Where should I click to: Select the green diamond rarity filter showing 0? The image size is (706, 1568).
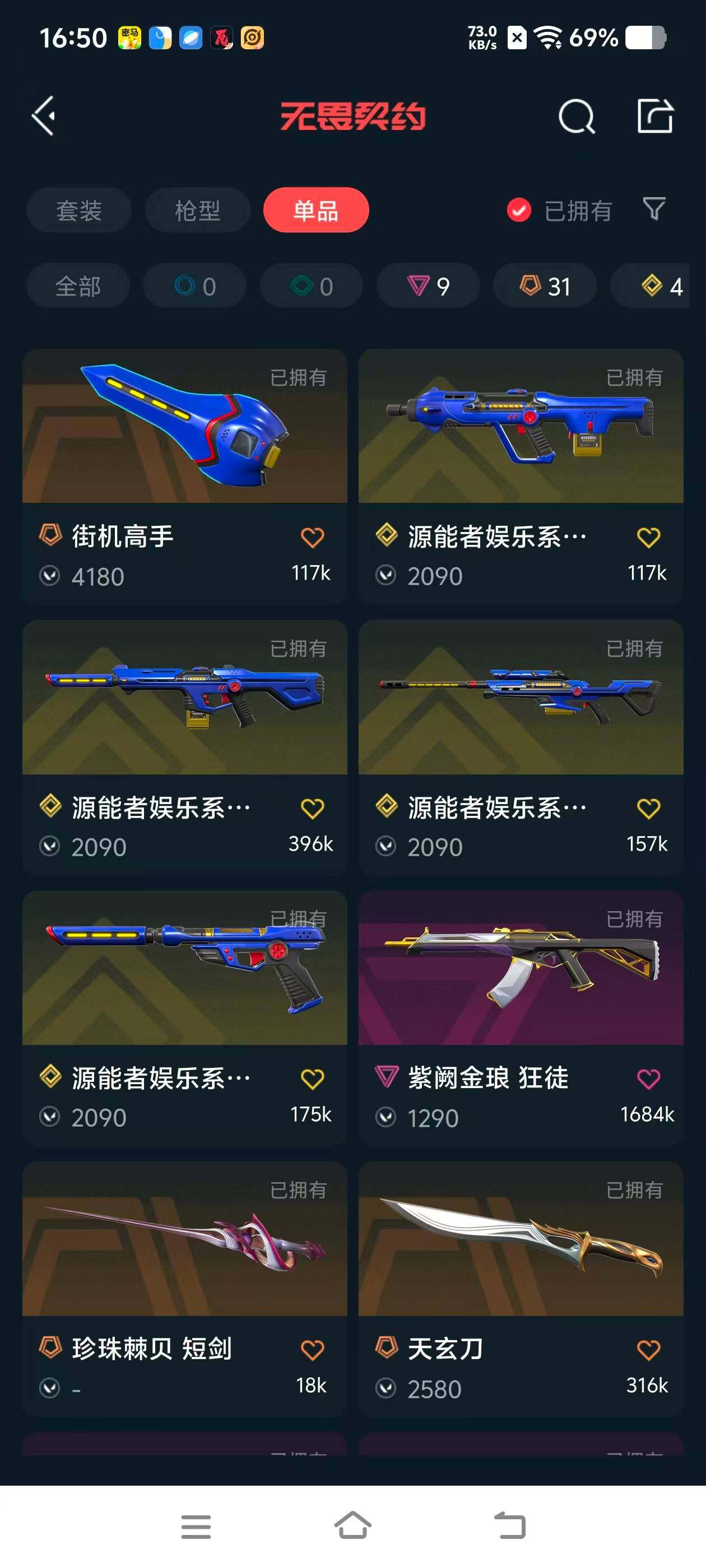(310, 286)
